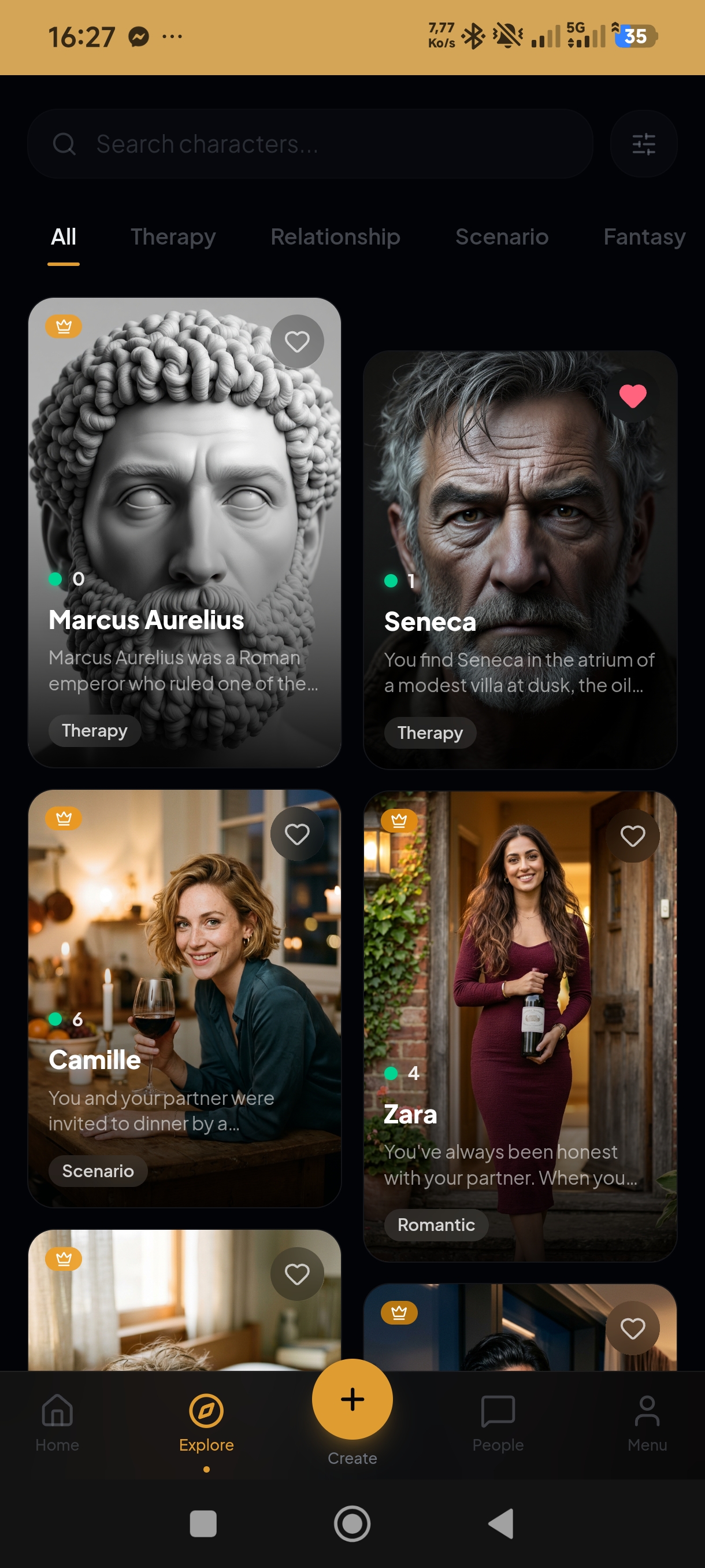
Task: Select the All category tab
Action: pos(63,237)
